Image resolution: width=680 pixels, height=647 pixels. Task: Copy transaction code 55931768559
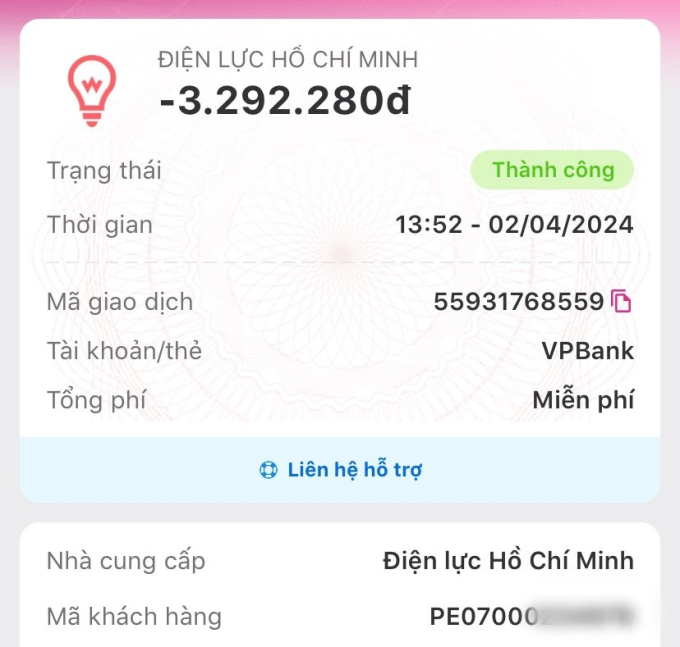[622, 301]
